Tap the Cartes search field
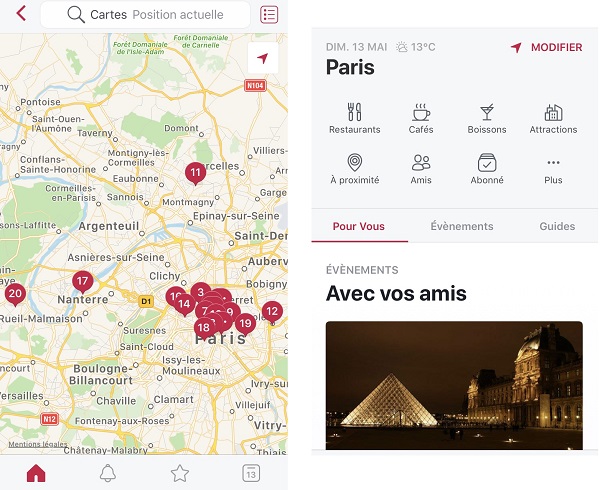 click(145, 15)
